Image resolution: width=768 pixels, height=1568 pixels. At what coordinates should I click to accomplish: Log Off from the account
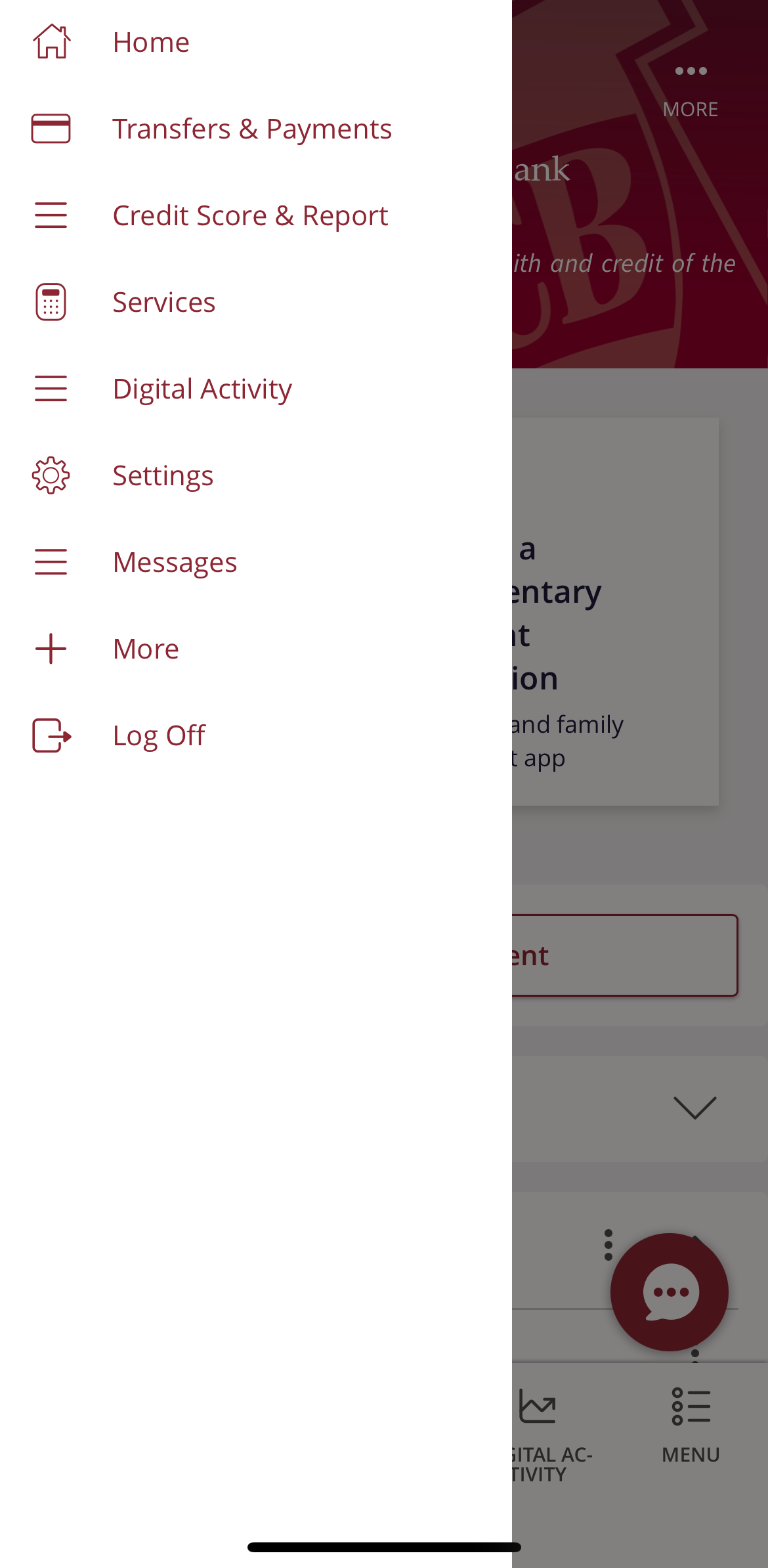[x=159, y=736]
